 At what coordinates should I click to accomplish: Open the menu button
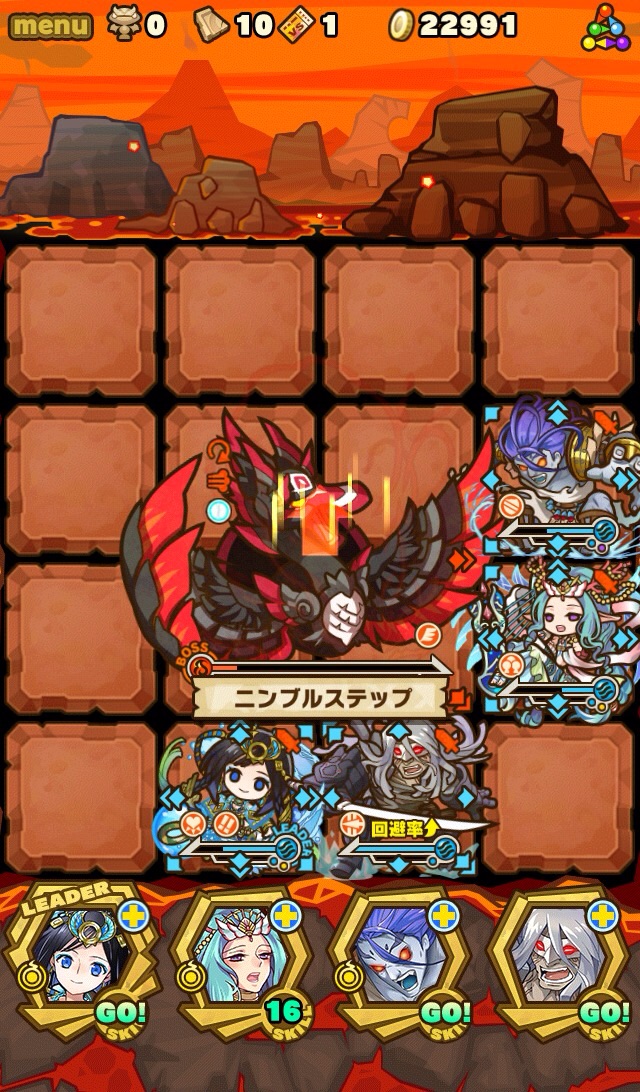pos(50,25)
